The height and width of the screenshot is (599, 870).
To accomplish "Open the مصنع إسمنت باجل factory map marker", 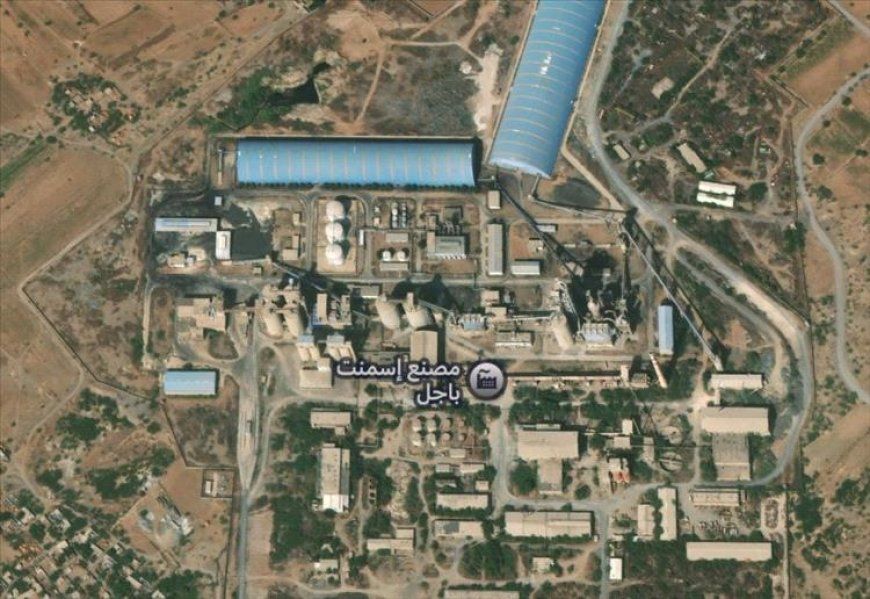I will click(x=487, y=380).
